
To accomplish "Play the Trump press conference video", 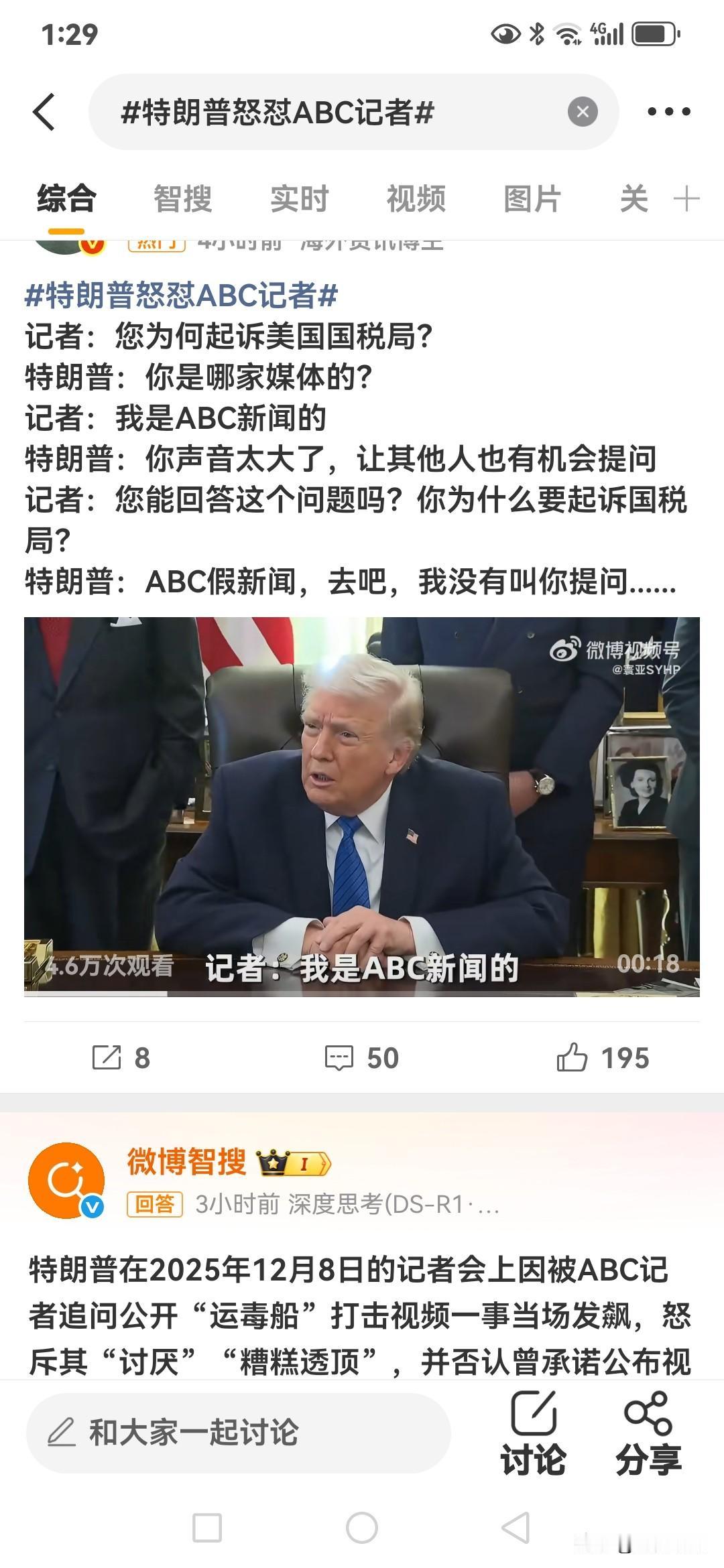I will point(362,811).
